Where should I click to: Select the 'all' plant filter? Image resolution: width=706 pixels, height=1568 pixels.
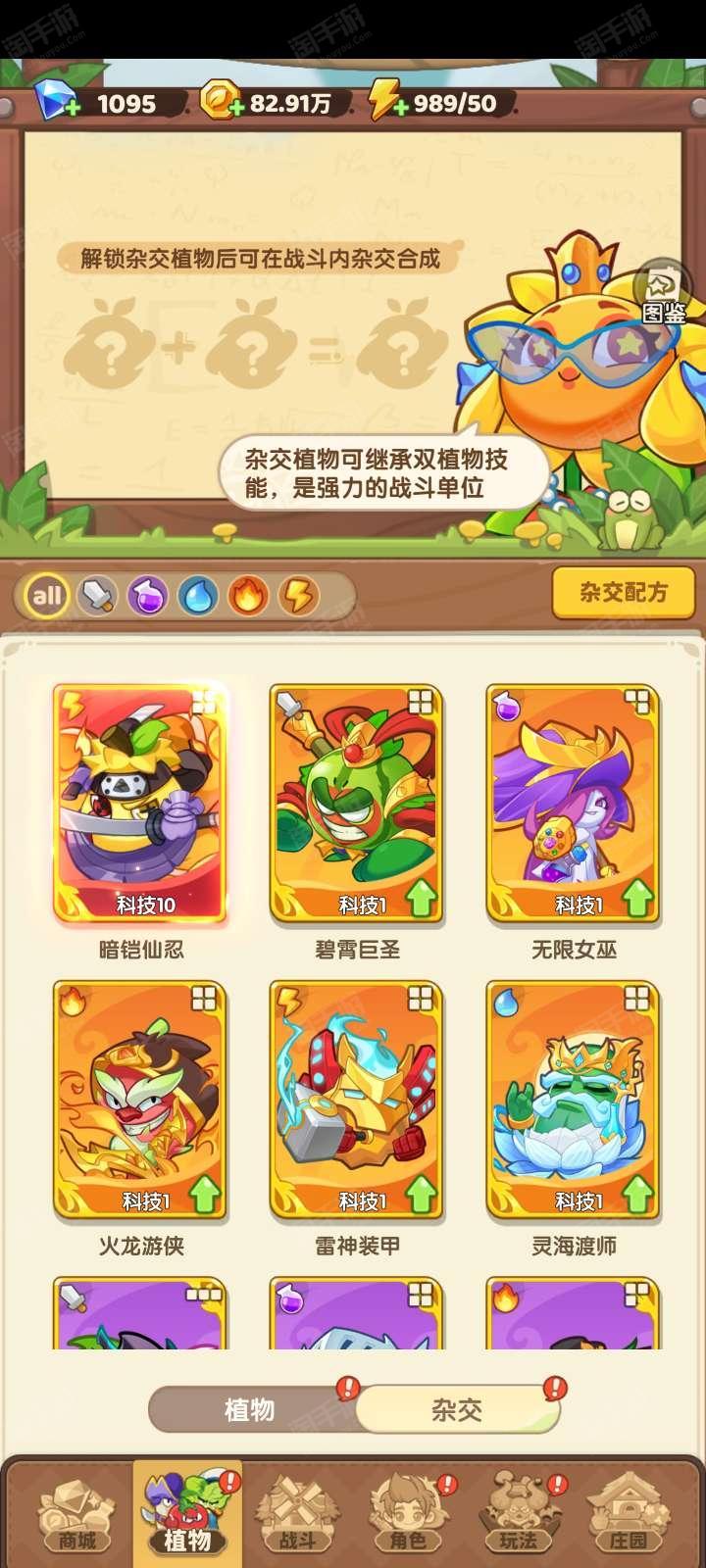click(x=47, y=595)
